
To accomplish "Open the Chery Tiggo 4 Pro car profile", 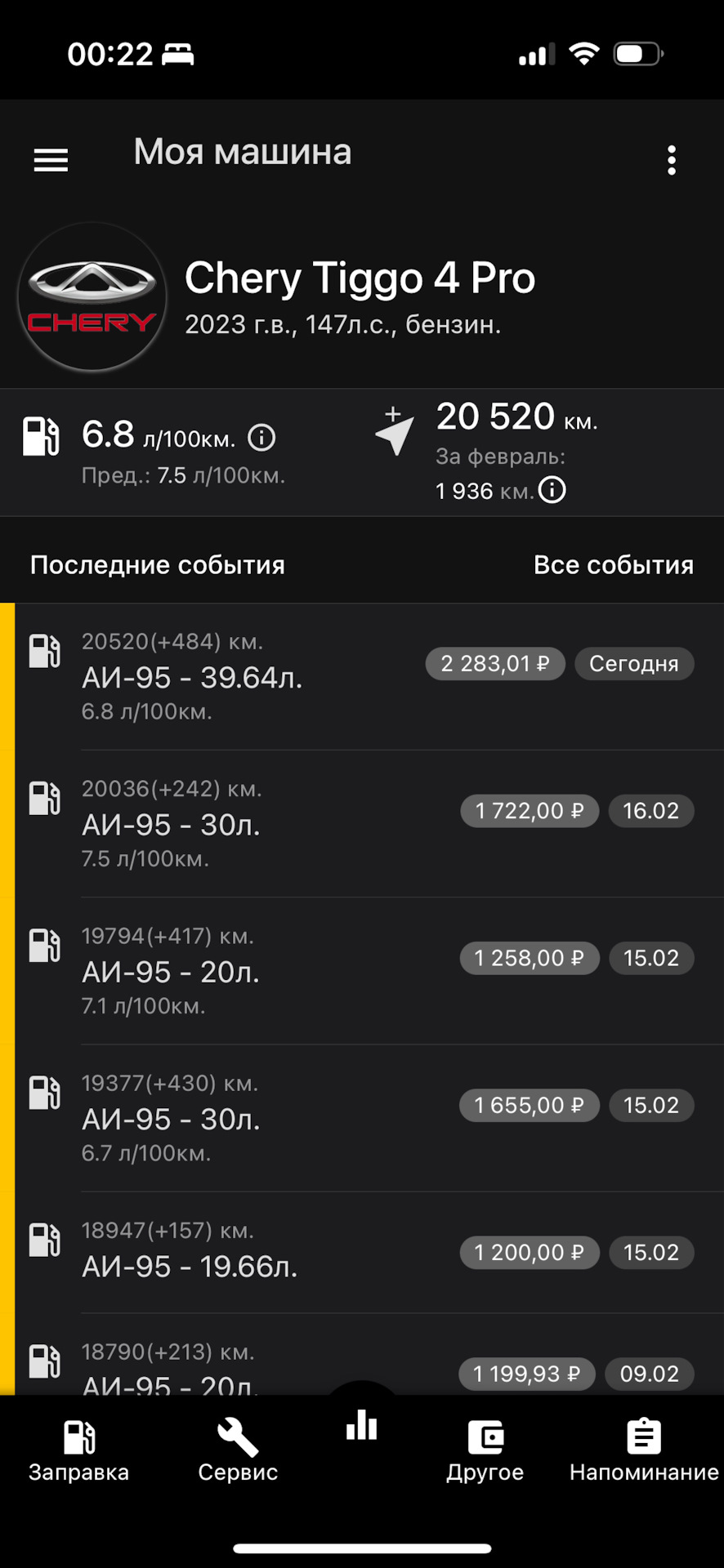I will pos(360,296).
